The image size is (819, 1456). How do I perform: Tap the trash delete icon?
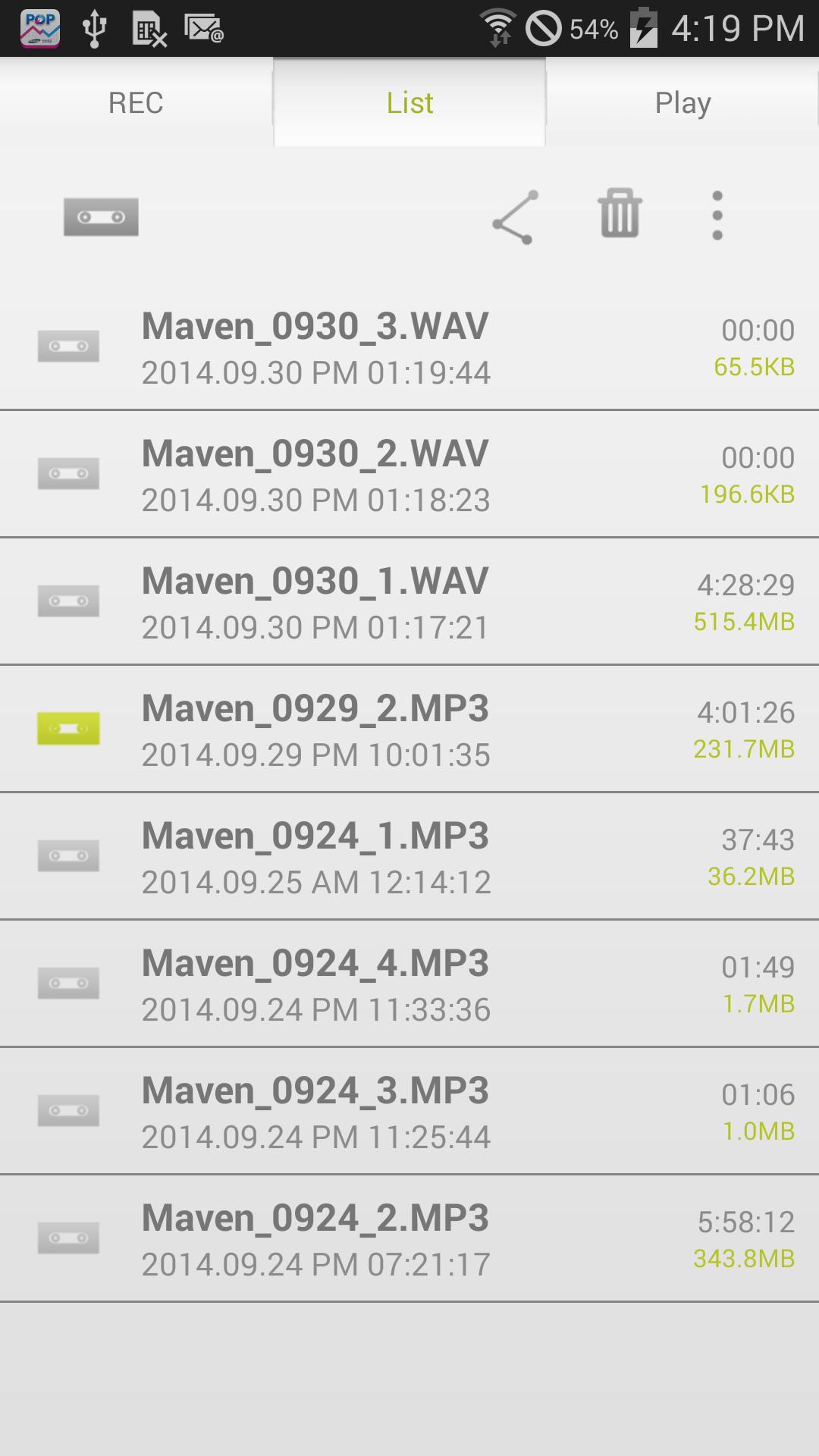pos(620,215)
